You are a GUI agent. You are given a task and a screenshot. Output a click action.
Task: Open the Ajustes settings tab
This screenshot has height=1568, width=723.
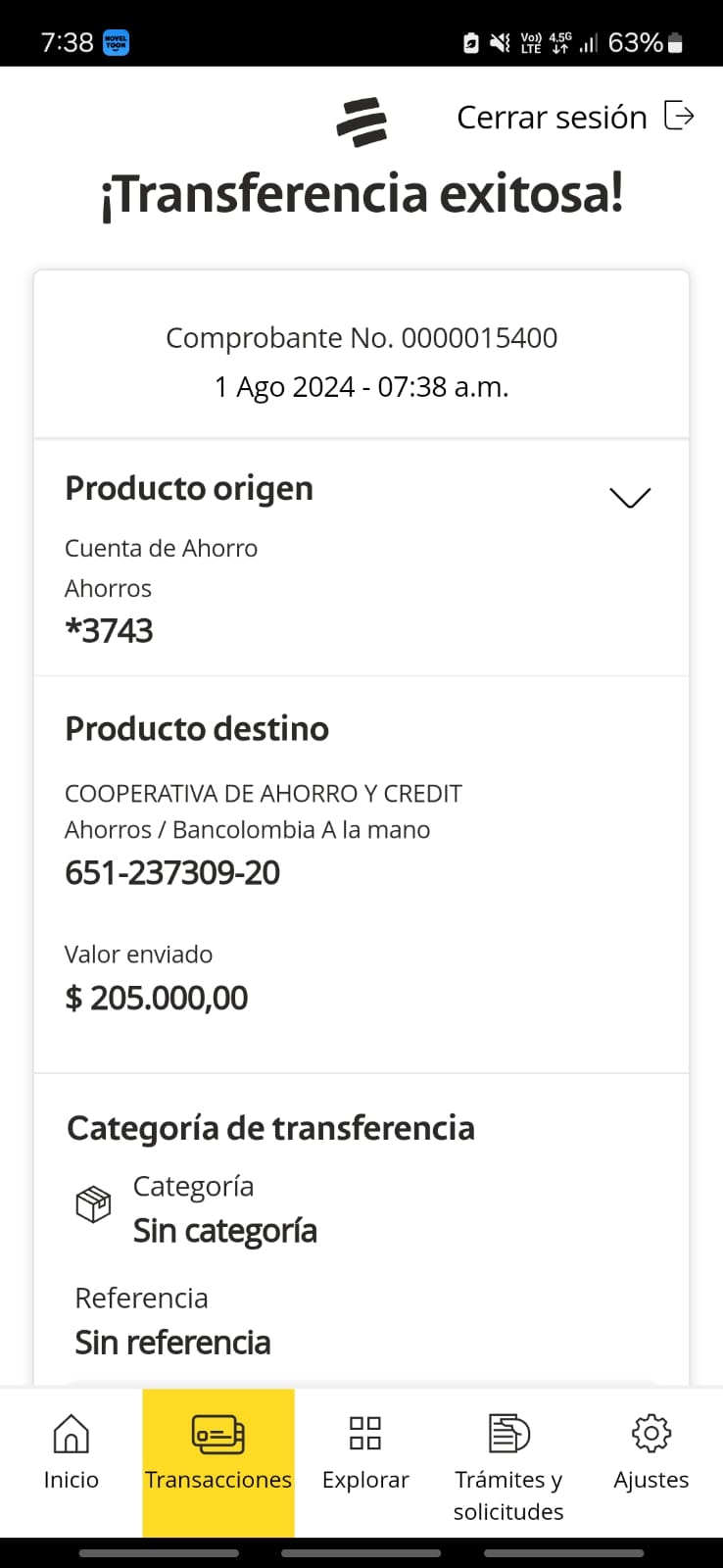click(651, 1452)
